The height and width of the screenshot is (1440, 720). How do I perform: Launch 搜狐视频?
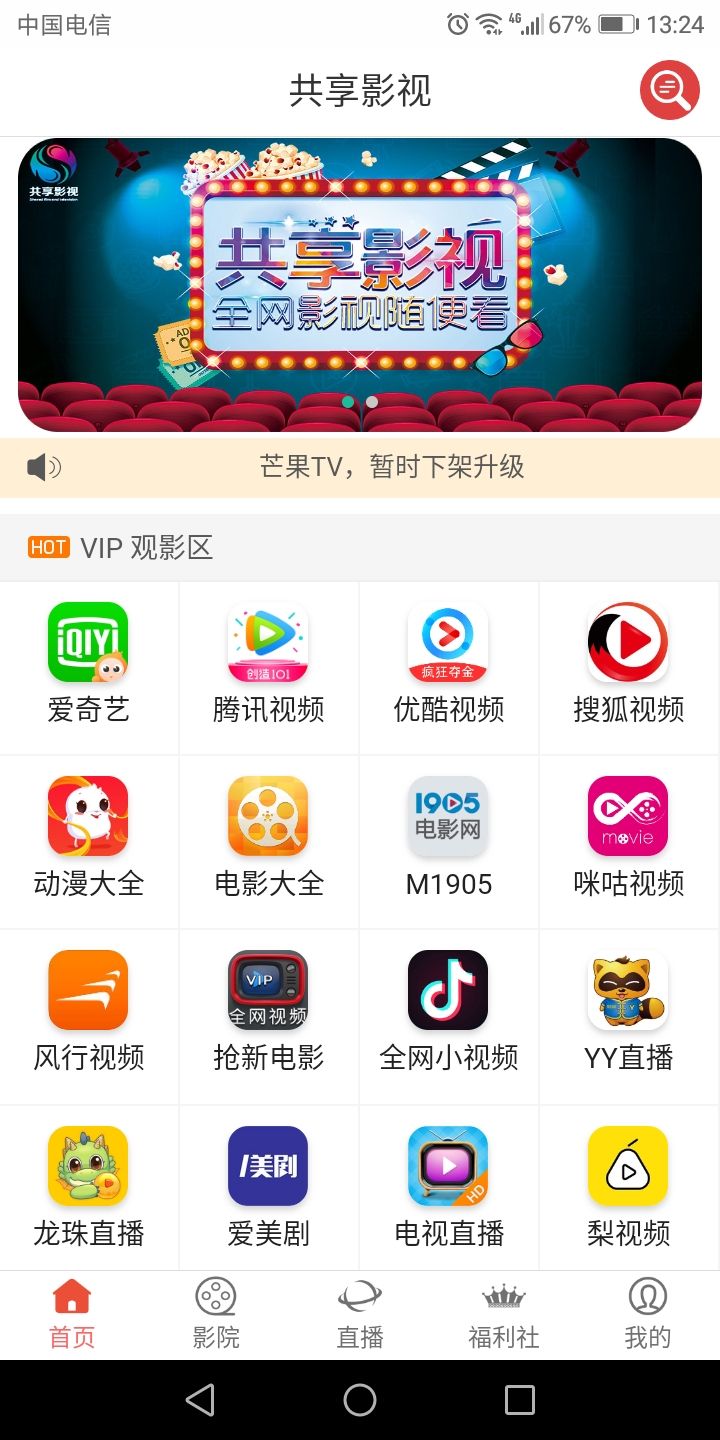coord(628,642)
